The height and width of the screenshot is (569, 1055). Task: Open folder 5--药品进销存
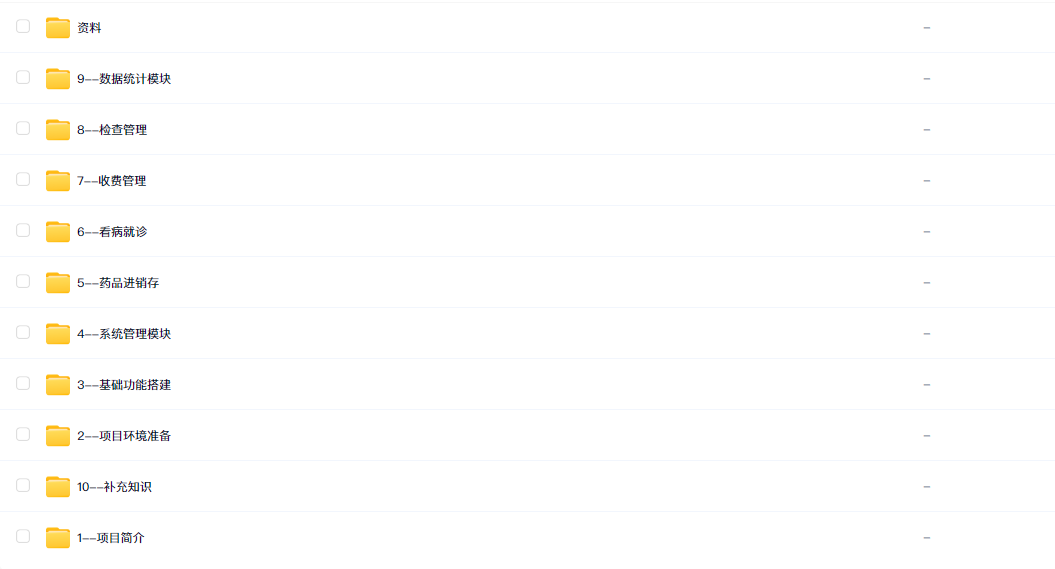click(118, 283)
